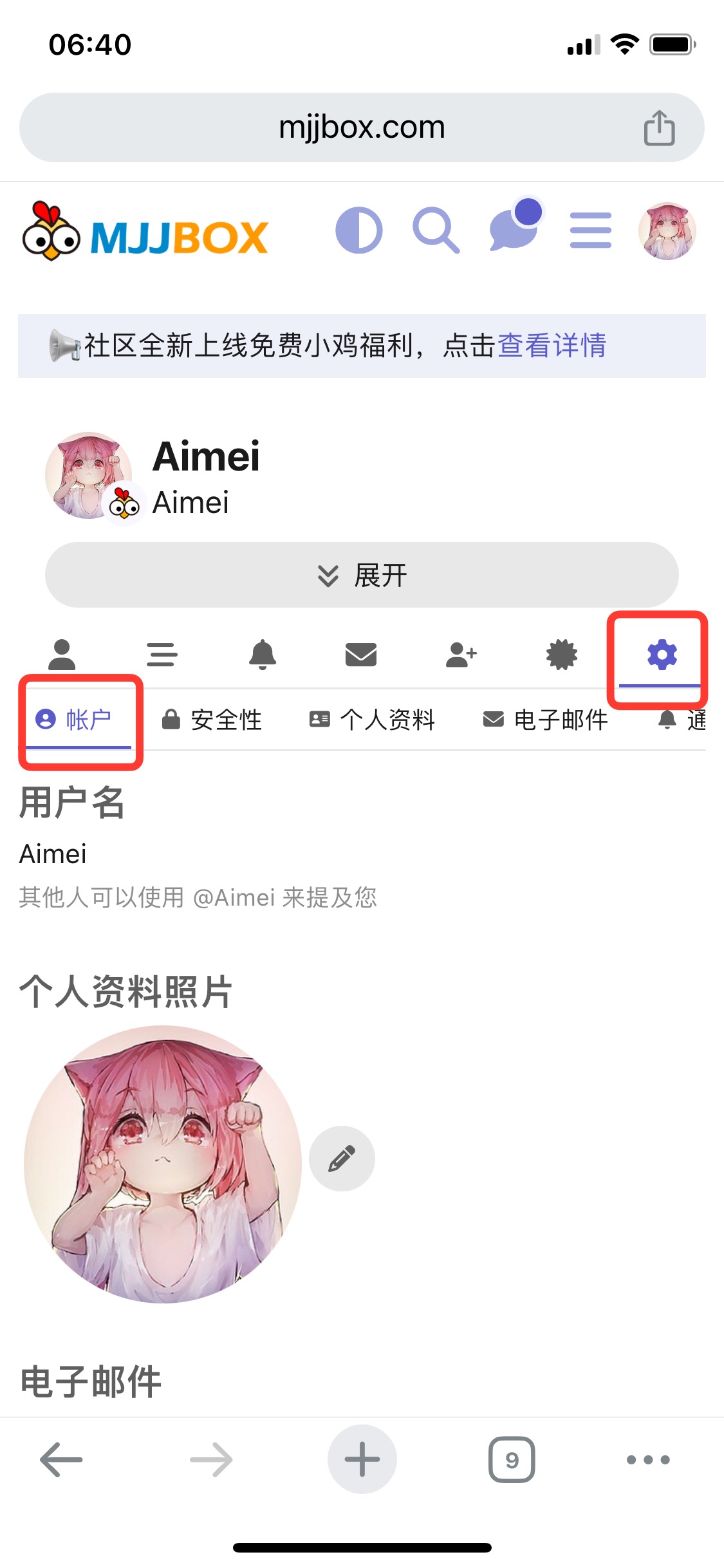The image size is (724, 1568).
Task: Open the chat bubble icon
Action: [x=514, y=229]
